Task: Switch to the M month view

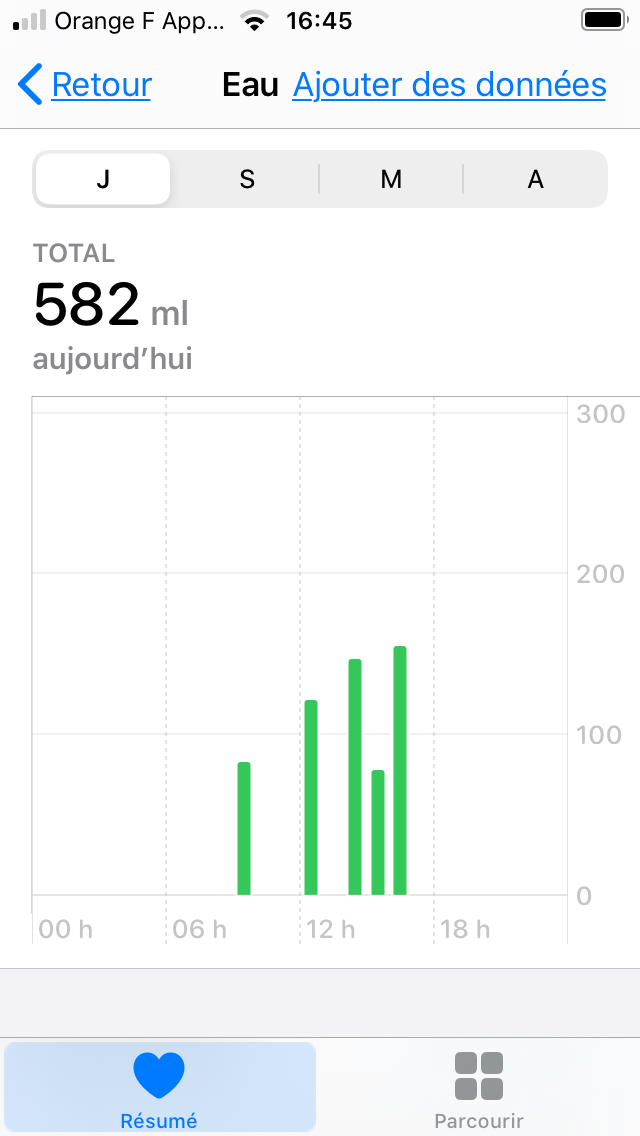Action: pos(391,179)
